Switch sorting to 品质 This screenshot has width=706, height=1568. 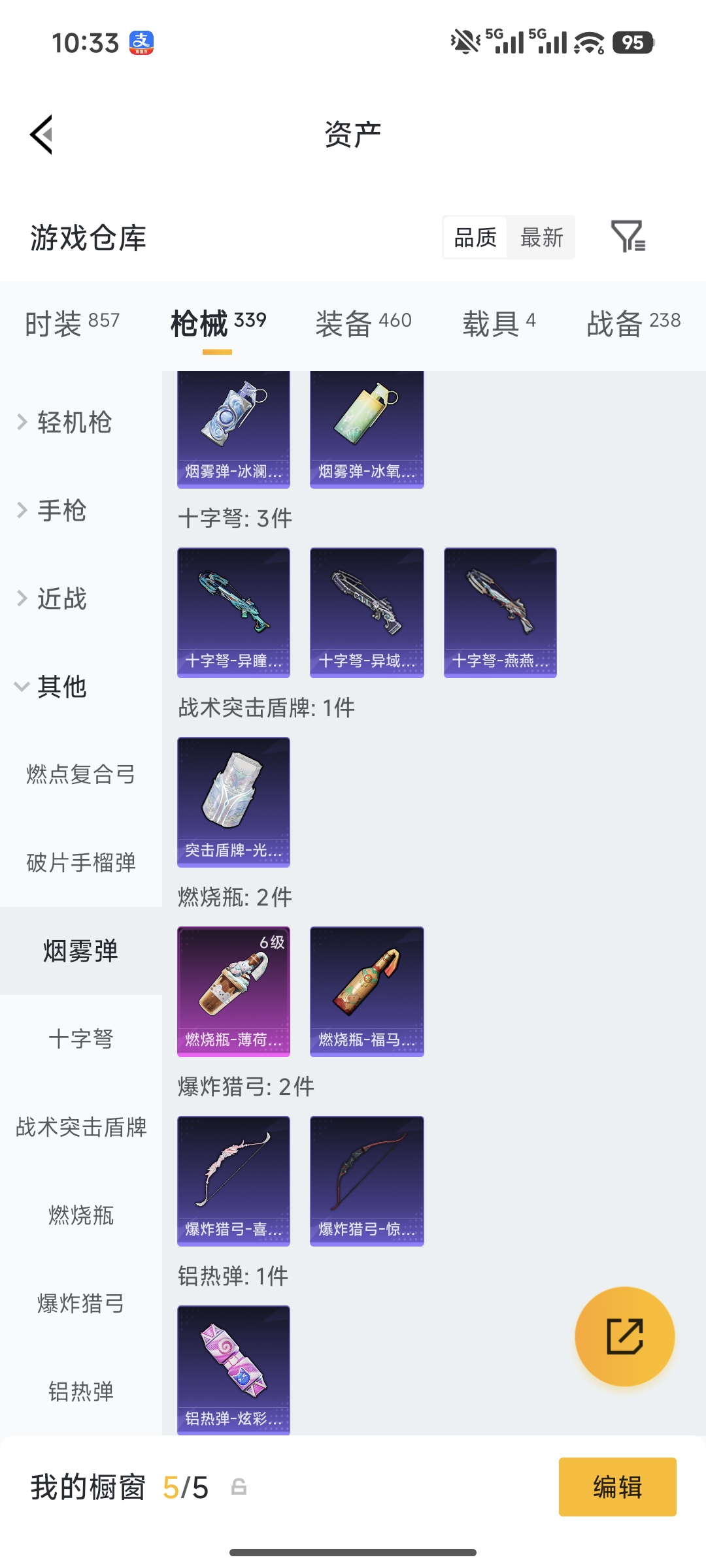[x=475, y=238]
